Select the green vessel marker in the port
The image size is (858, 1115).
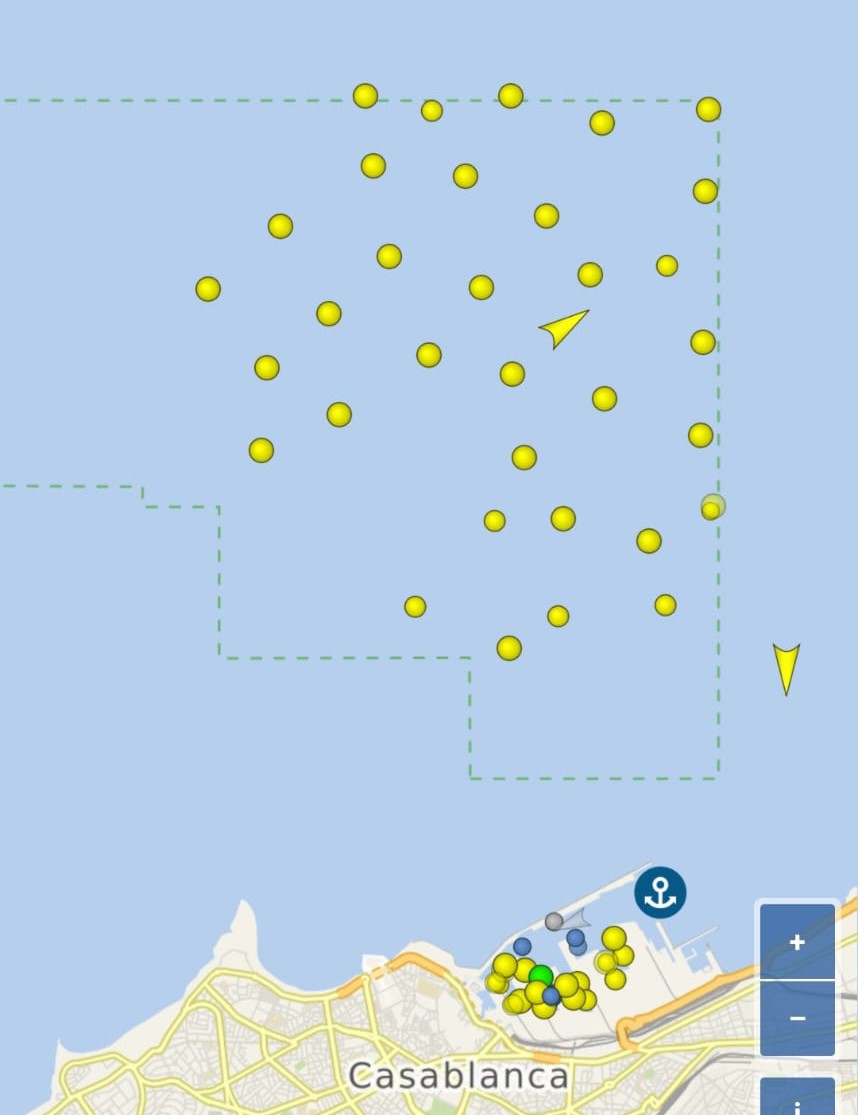541,975
